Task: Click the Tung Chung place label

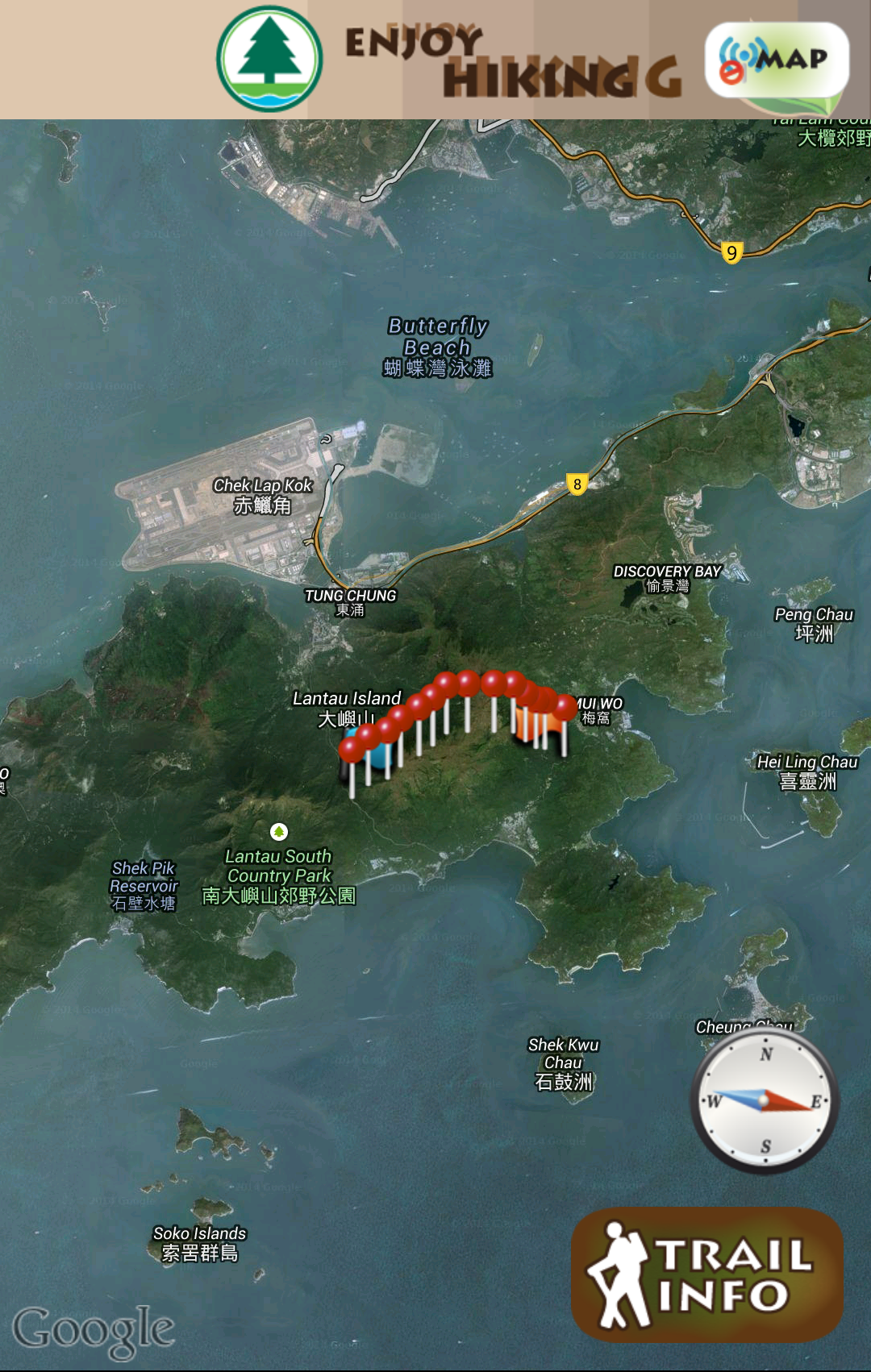Action: [351, 603]
